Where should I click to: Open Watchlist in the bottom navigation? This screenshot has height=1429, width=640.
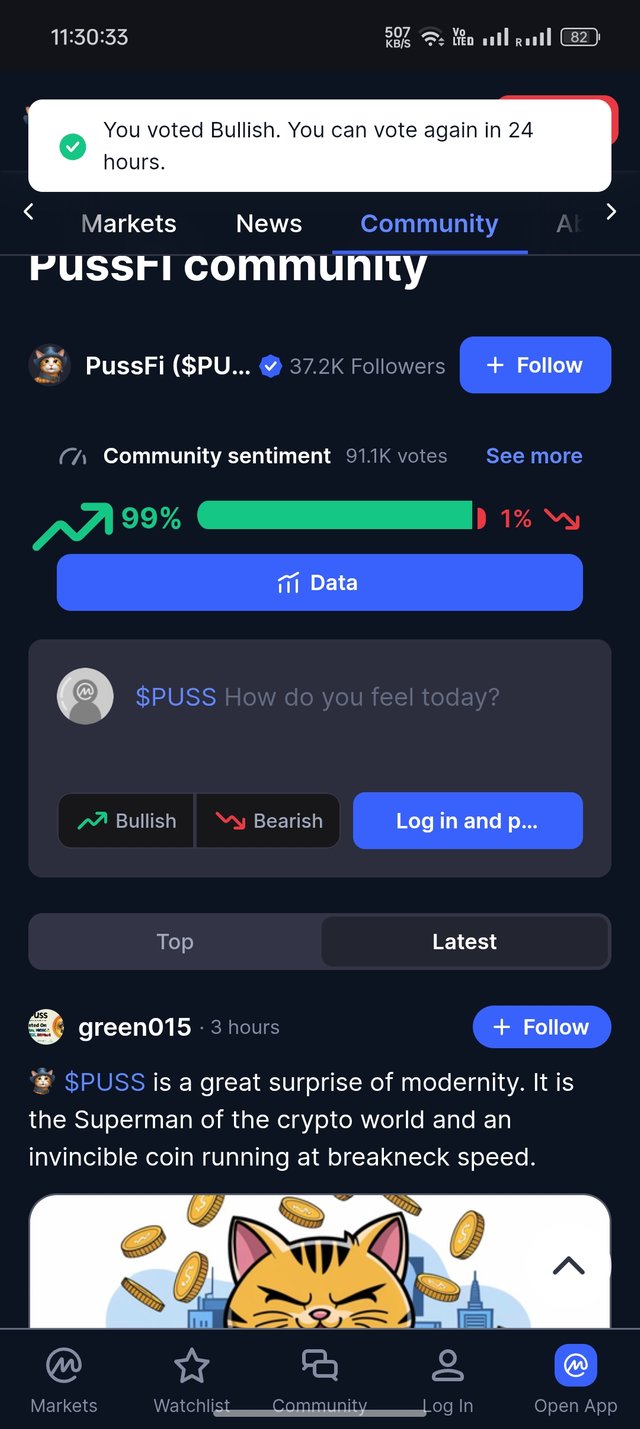coord(191,1380)
